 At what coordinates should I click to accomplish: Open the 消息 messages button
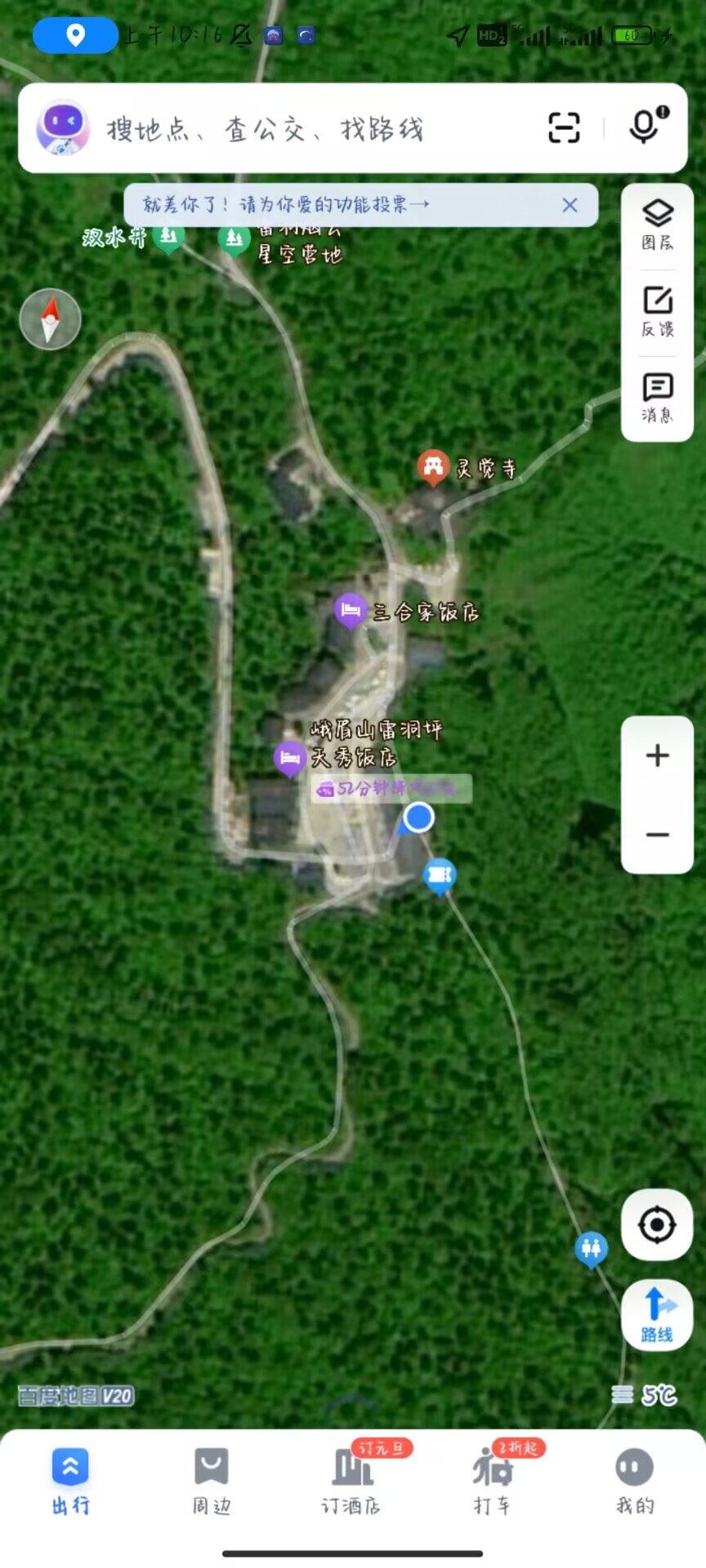pos(658,398)
